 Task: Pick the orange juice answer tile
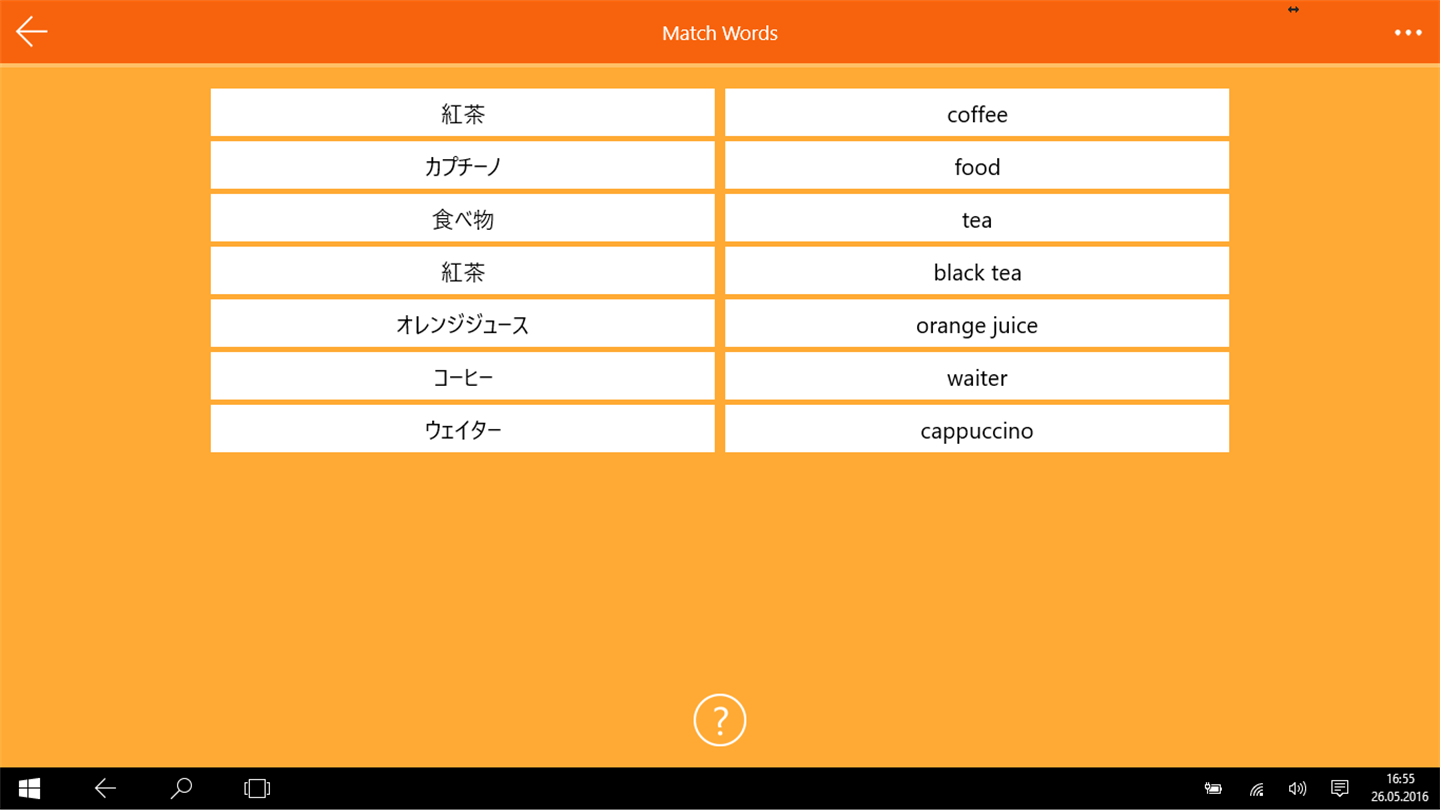point(976,325)
